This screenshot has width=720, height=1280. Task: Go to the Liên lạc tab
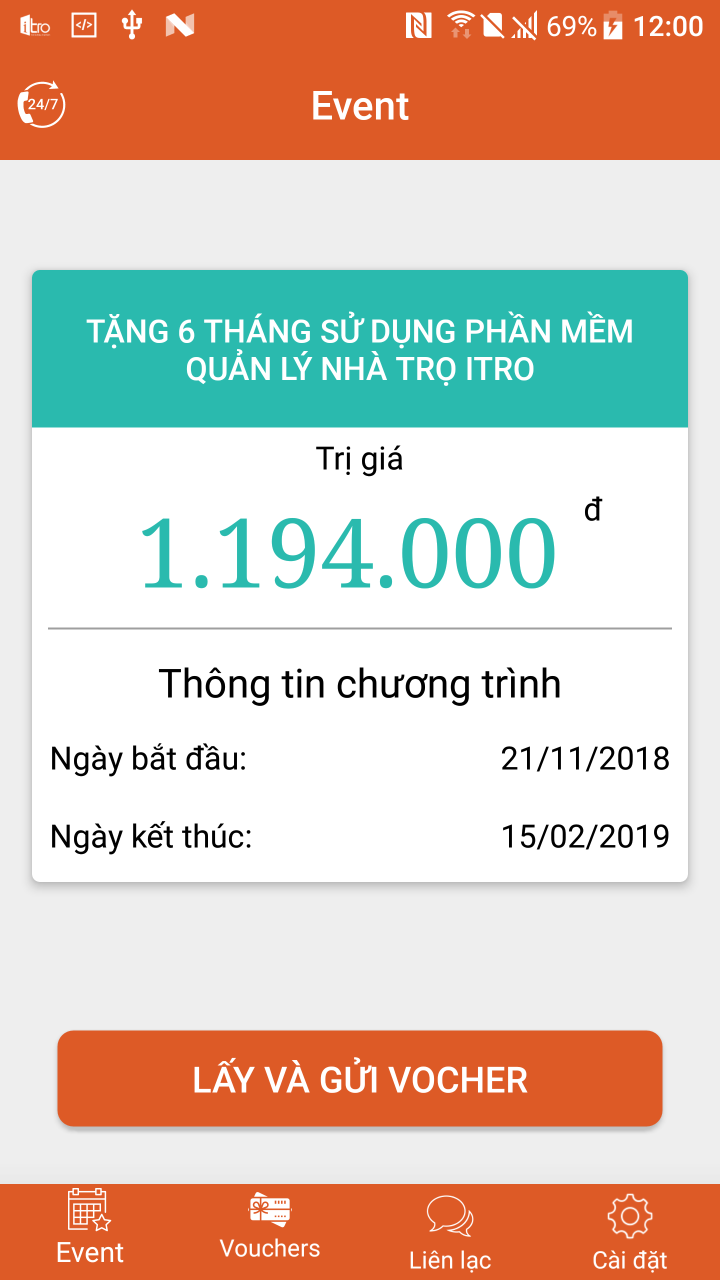point(450,1232)
